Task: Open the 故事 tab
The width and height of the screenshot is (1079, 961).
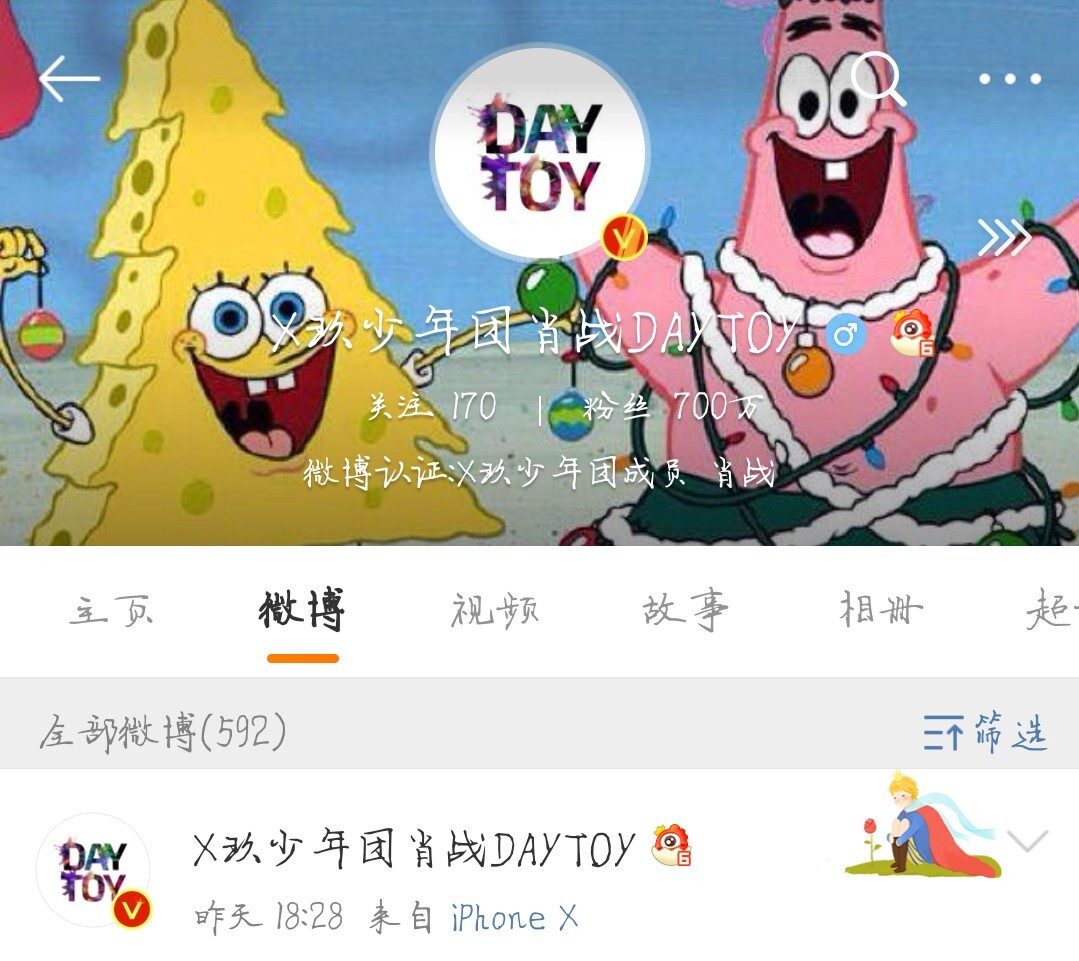Action: 685,610
